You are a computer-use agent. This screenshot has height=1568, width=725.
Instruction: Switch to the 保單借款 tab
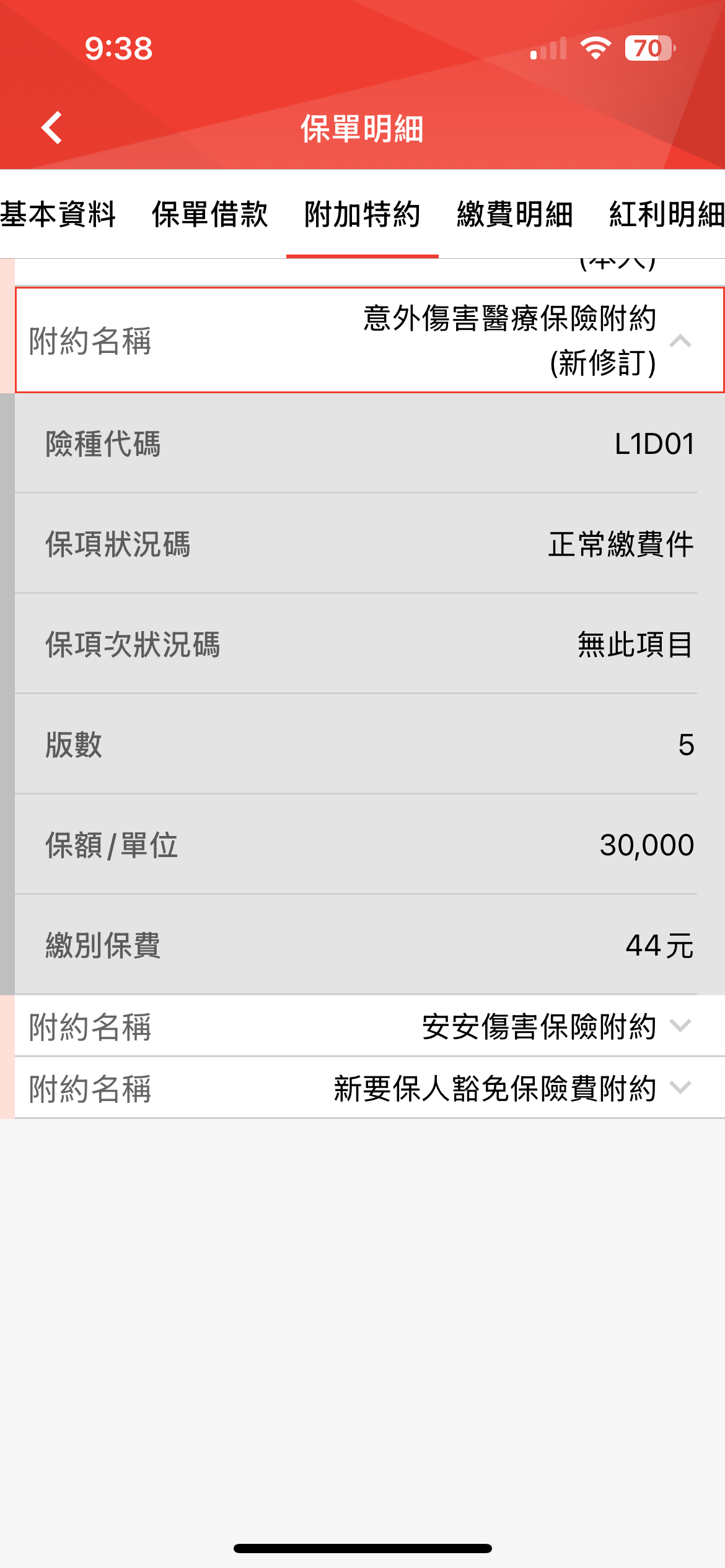pos(210,214)
